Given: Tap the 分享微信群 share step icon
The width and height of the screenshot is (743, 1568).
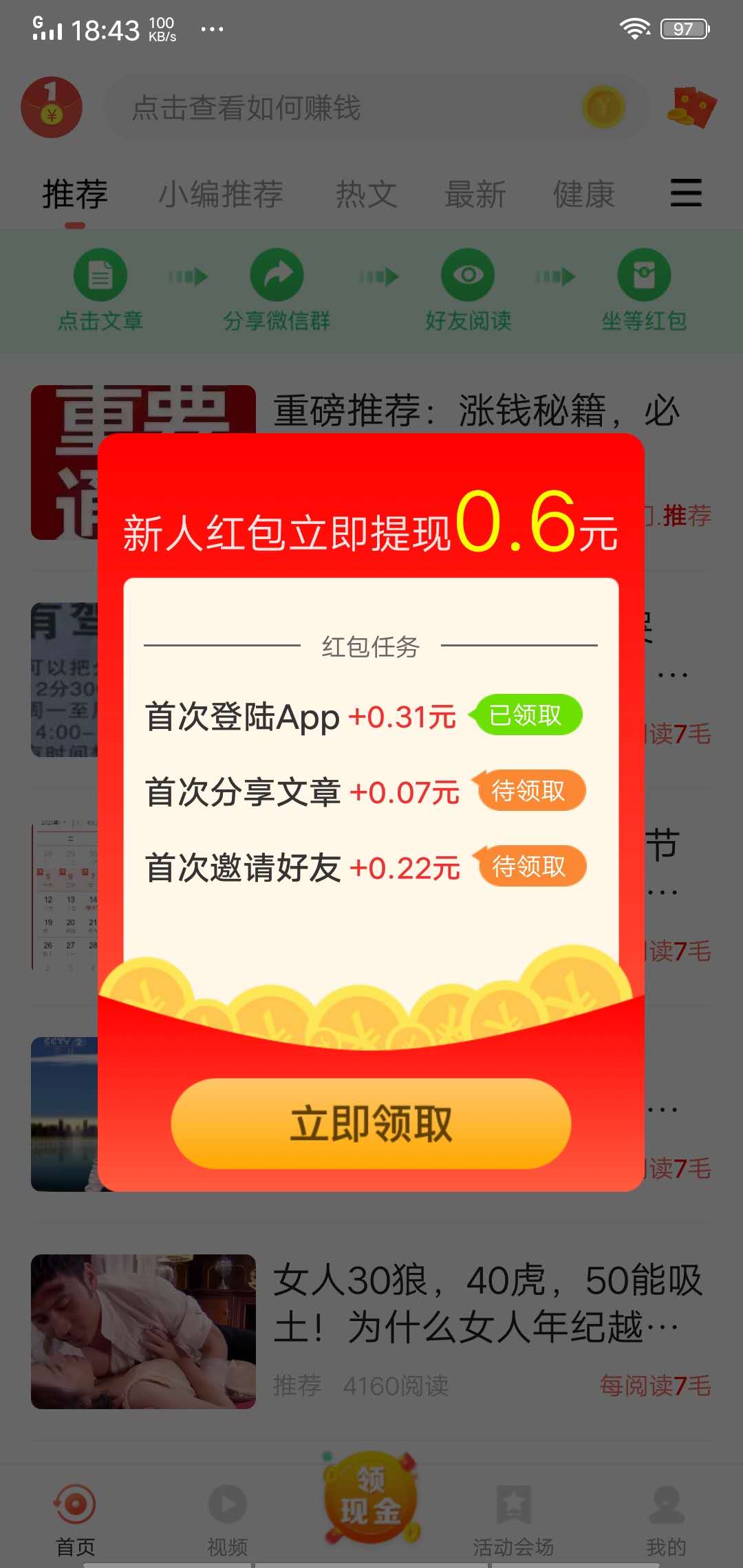Looking at the screenshot, I should pyautogui.click(x=278, y=274).
